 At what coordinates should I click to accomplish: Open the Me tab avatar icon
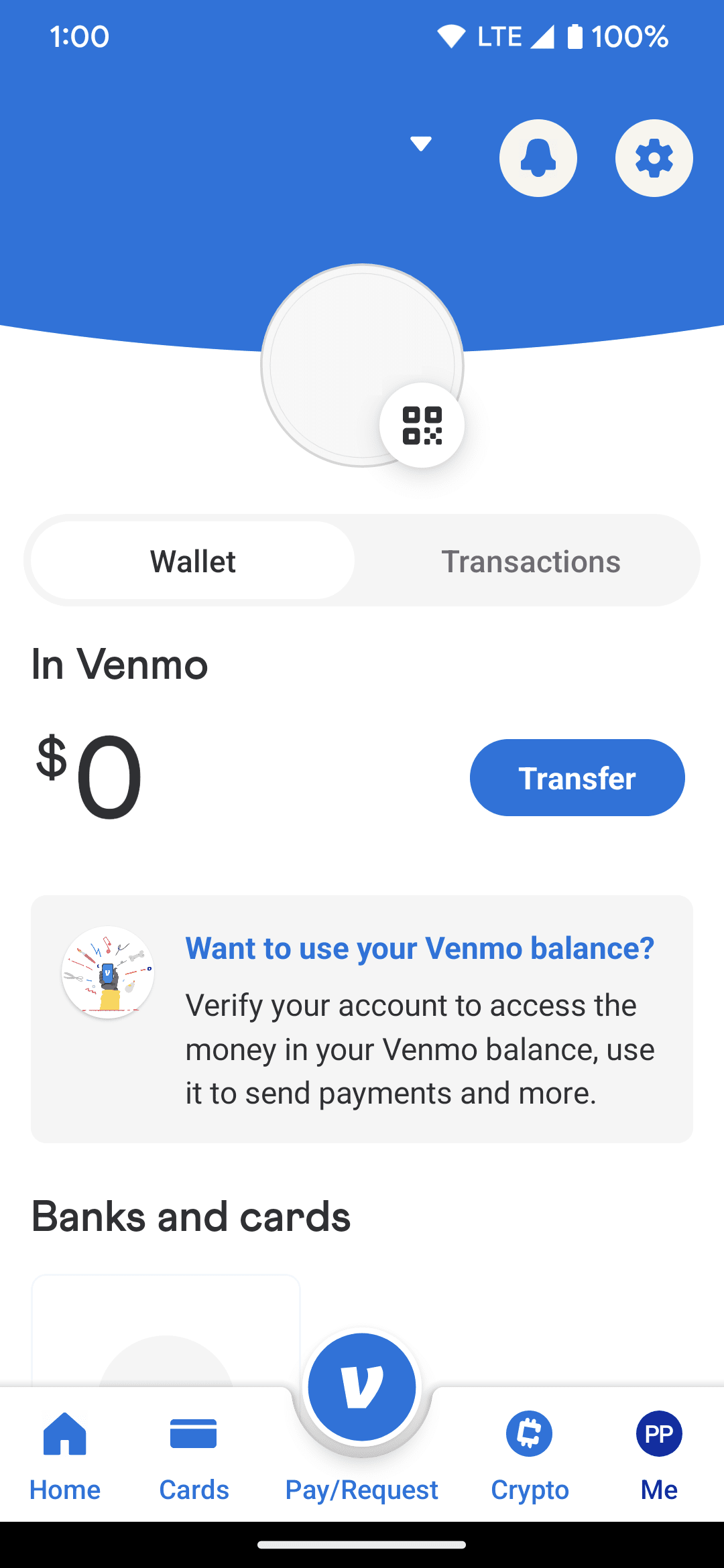tap(659, 1433)
